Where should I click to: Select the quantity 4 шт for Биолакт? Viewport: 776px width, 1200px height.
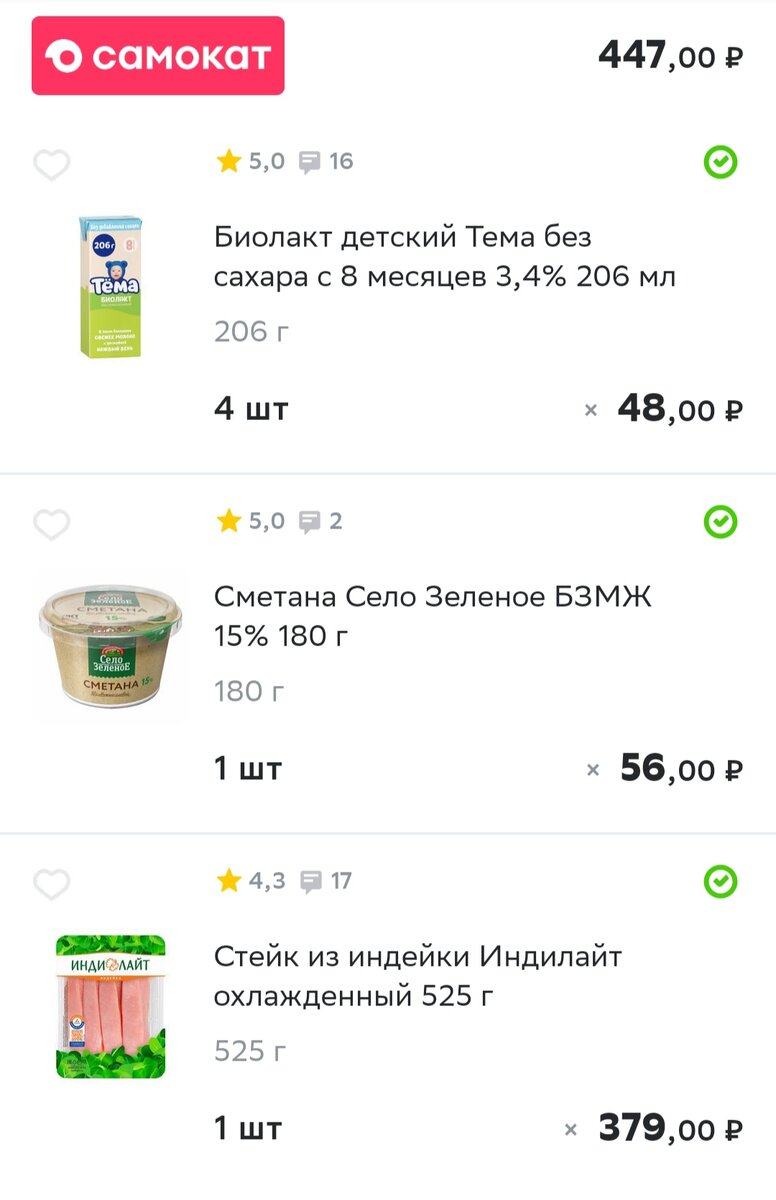(250, 408)
